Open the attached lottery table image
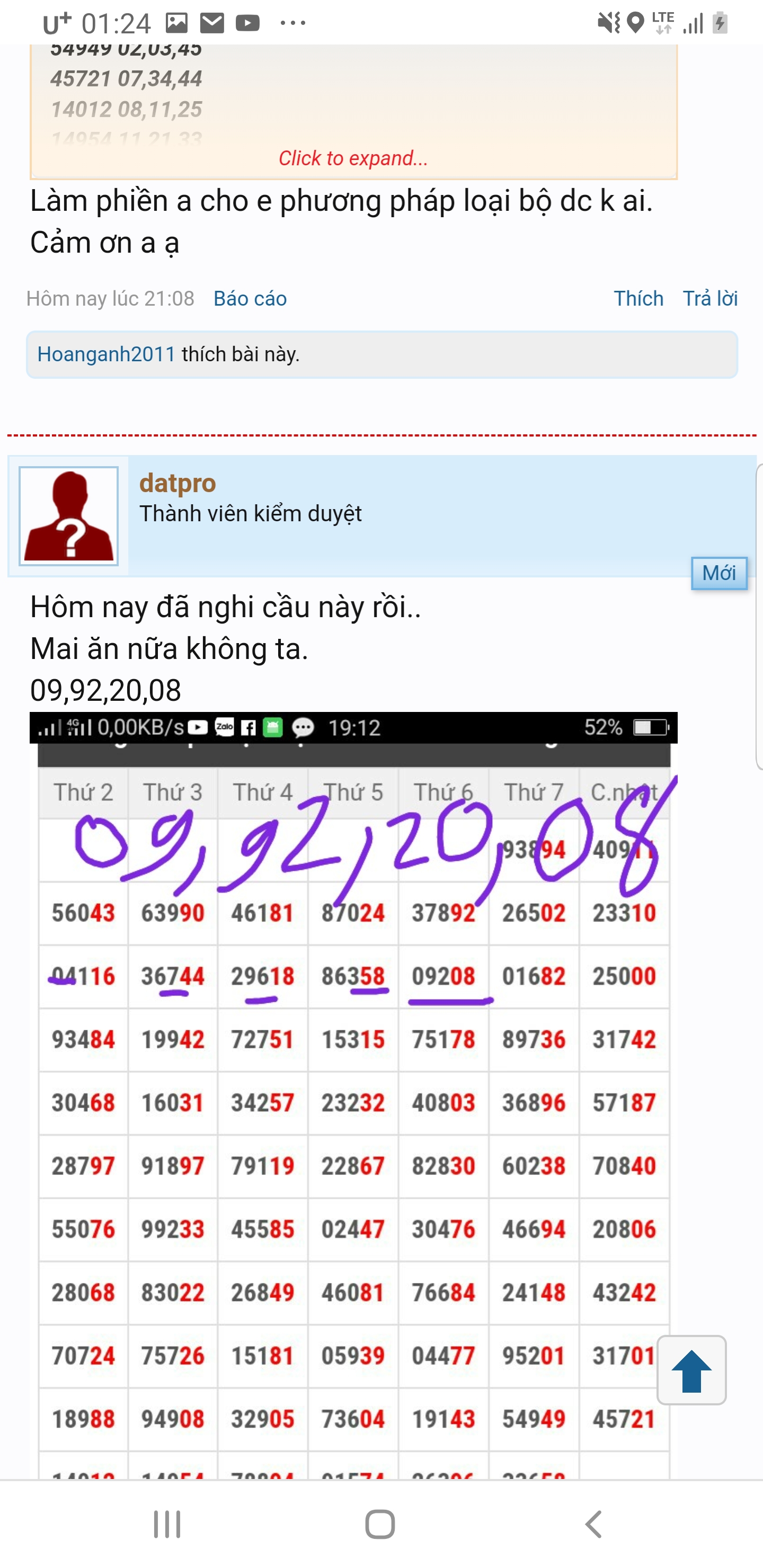This screenshot has width=763, height=1568. click(x=353, y=1095)
